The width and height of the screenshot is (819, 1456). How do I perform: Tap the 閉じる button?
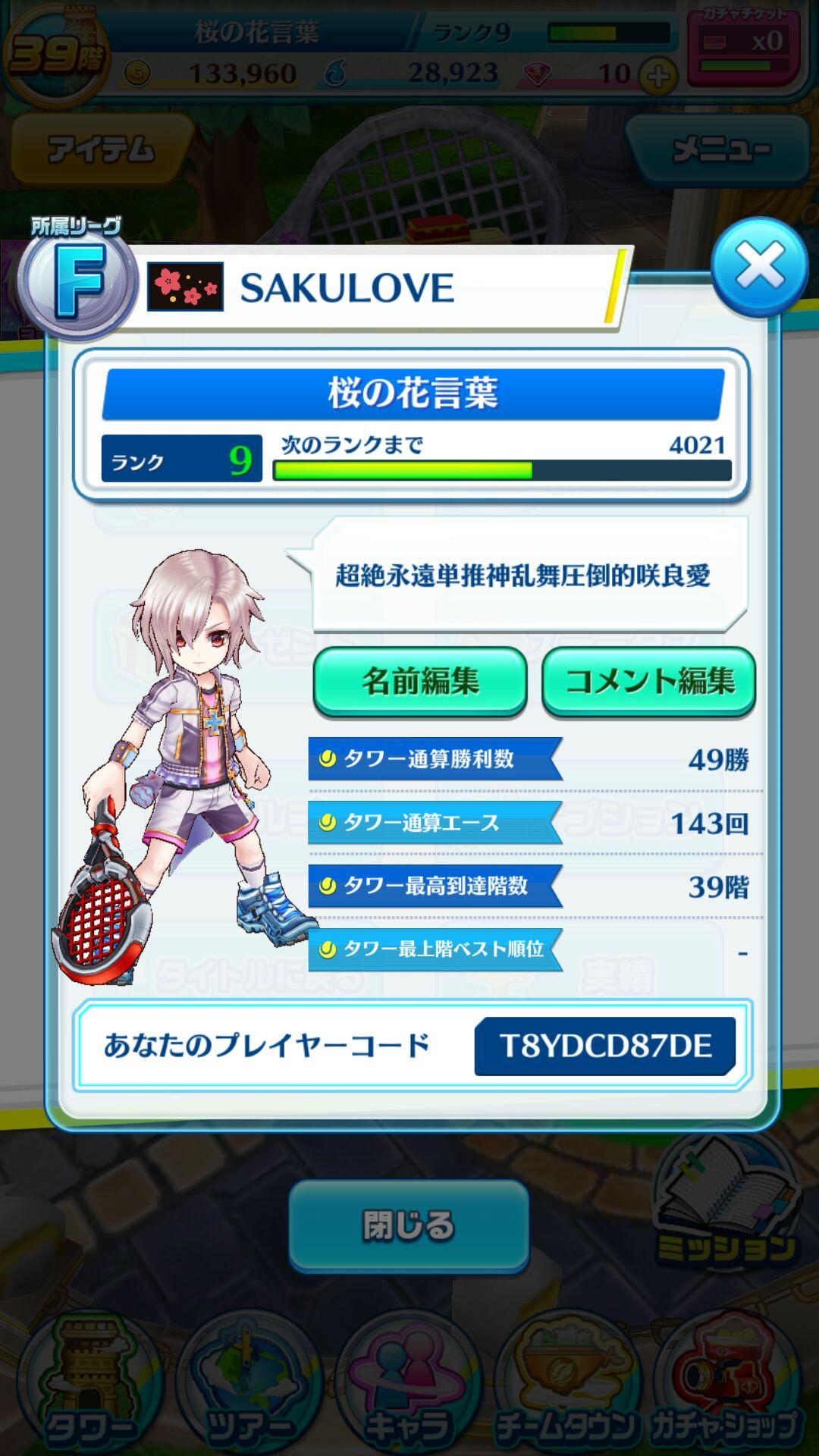tap(409, 1225)
